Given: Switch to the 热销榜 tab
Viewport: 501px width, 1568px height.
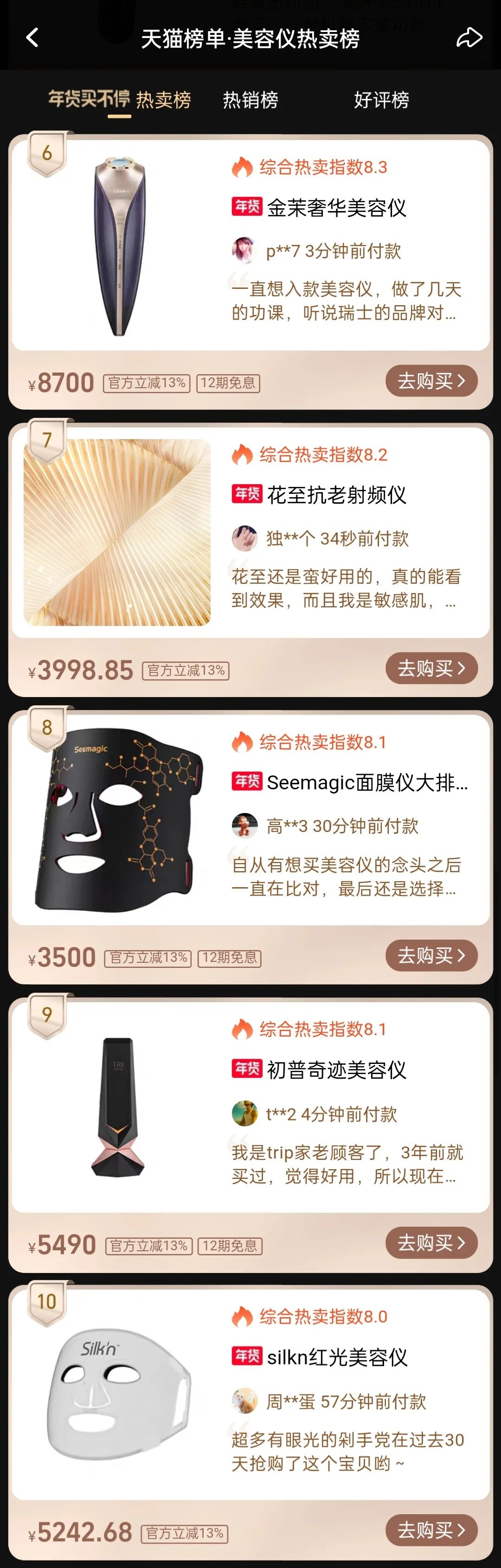Looking at the screenshot, I should point(250,99).
